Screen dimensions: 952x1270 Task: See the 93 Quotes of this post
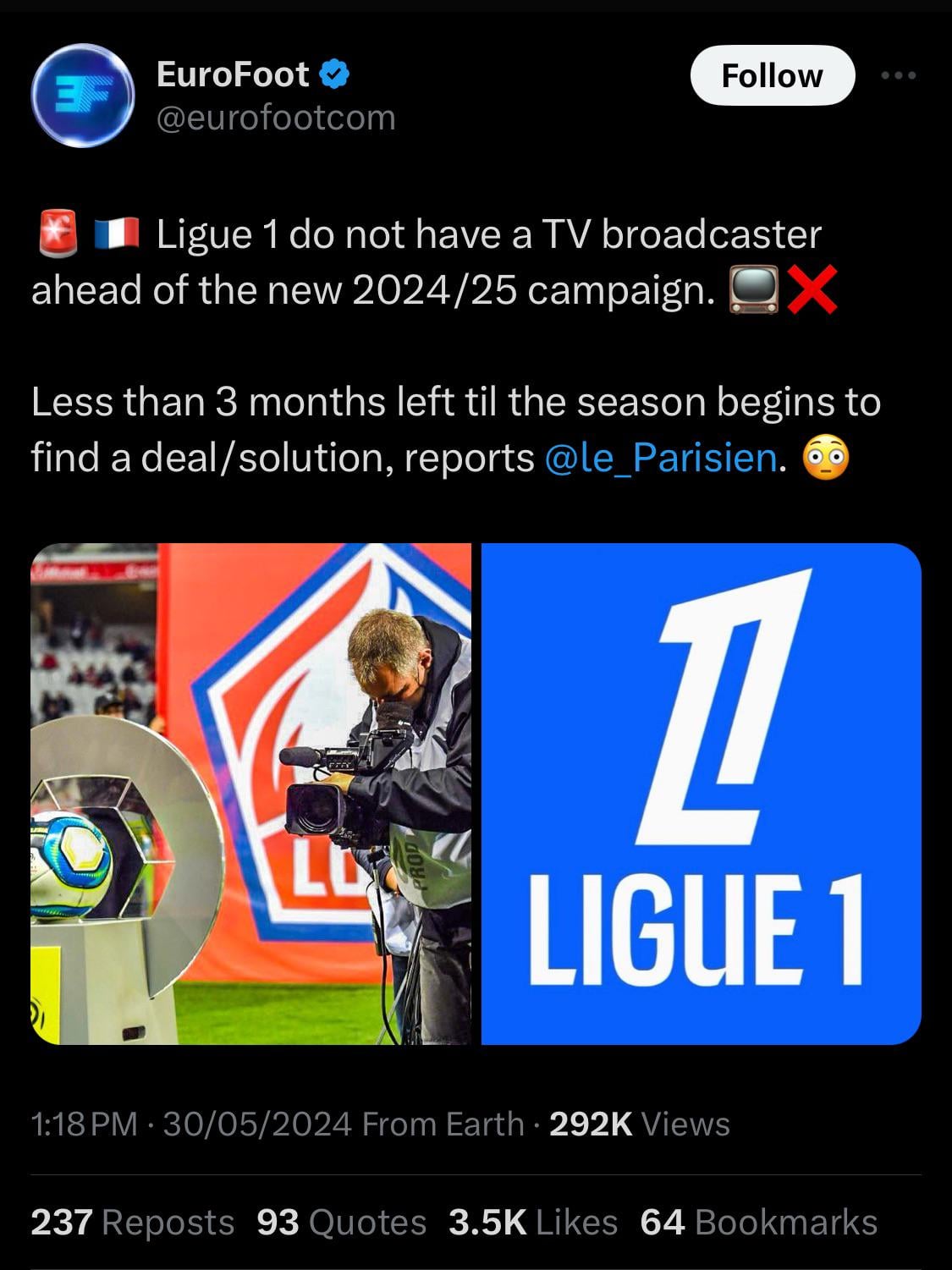pyautogui.click(x=341, y=1223)
